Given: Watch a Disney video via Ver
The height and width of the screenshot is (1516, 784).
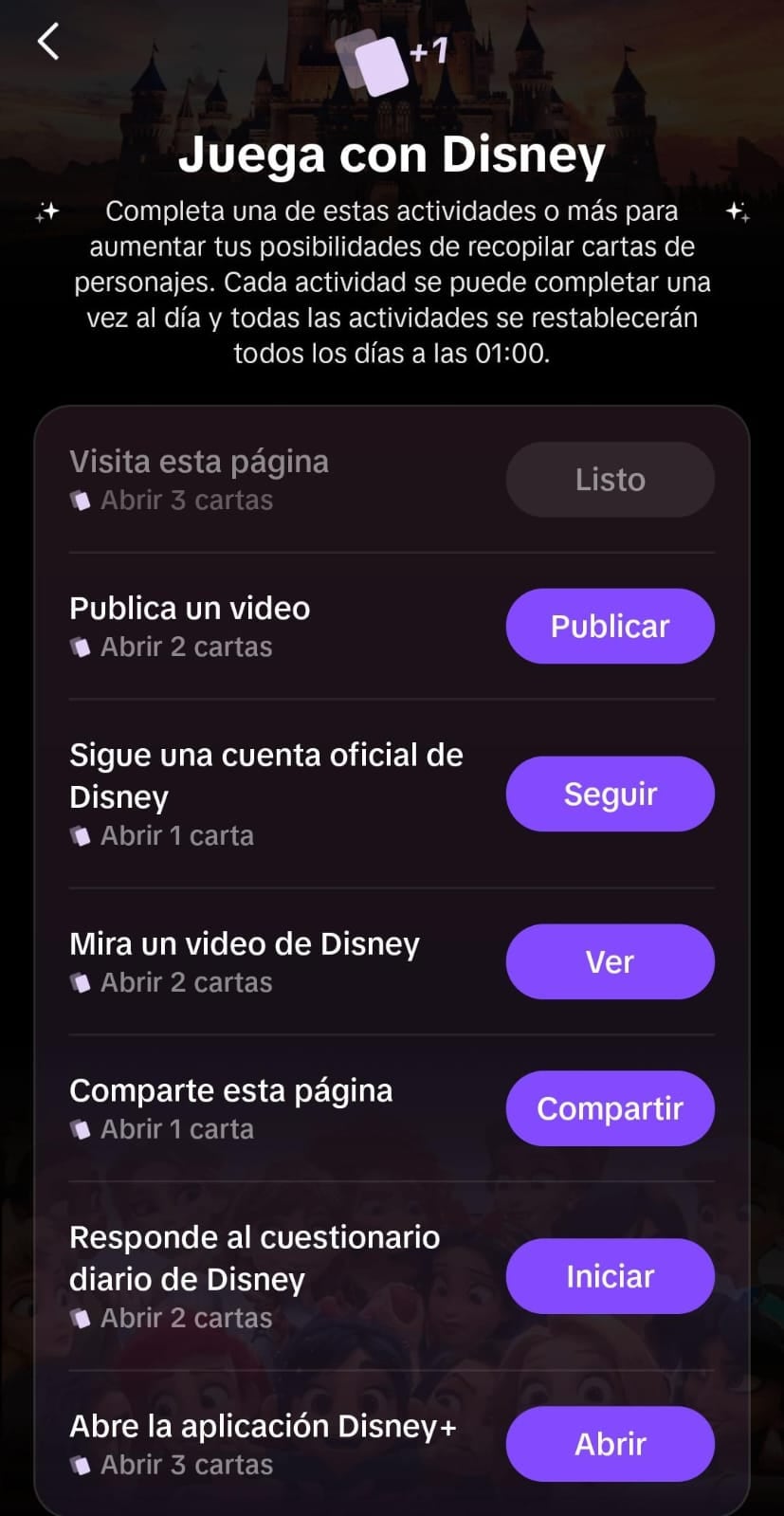Looking at the screenshot, I should click(x=610, y=961).
